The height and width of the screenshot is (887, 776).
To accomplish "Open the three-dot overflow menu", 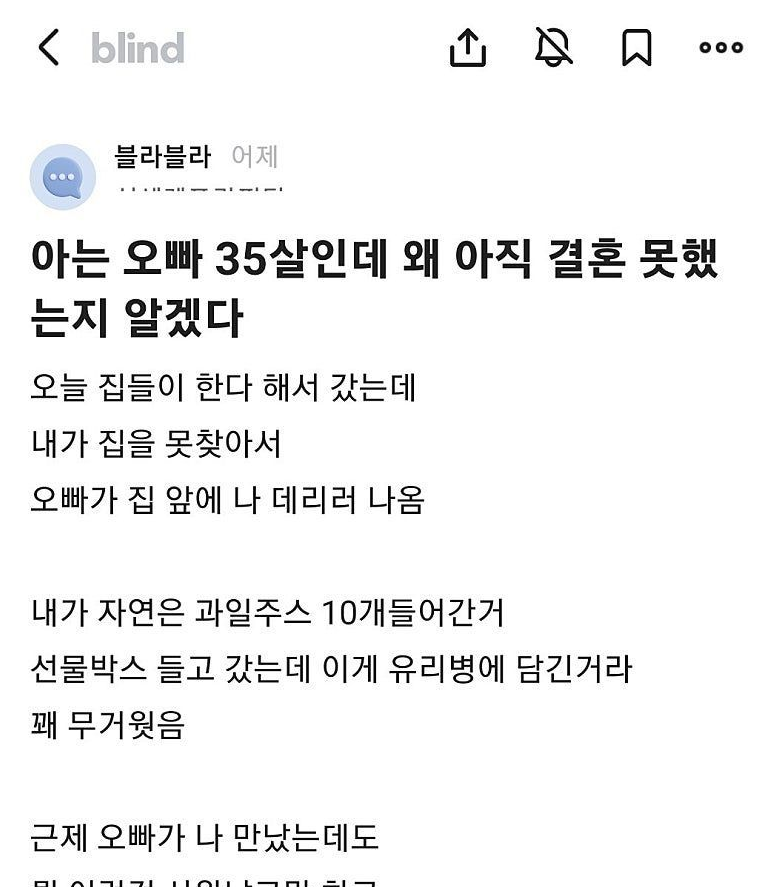I will [x=721, y=47].
